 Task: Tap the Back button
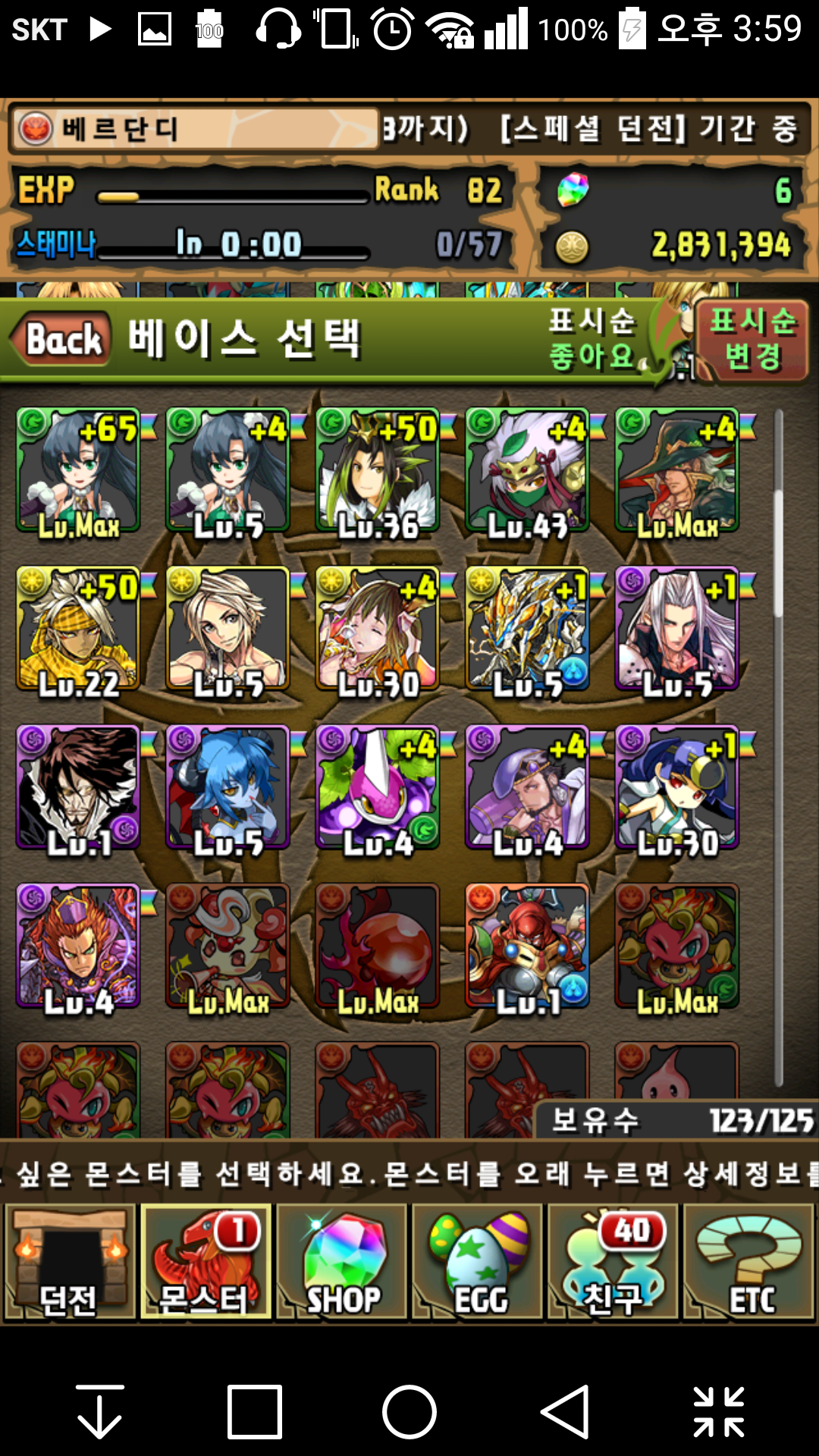click(x=62, y=339)
